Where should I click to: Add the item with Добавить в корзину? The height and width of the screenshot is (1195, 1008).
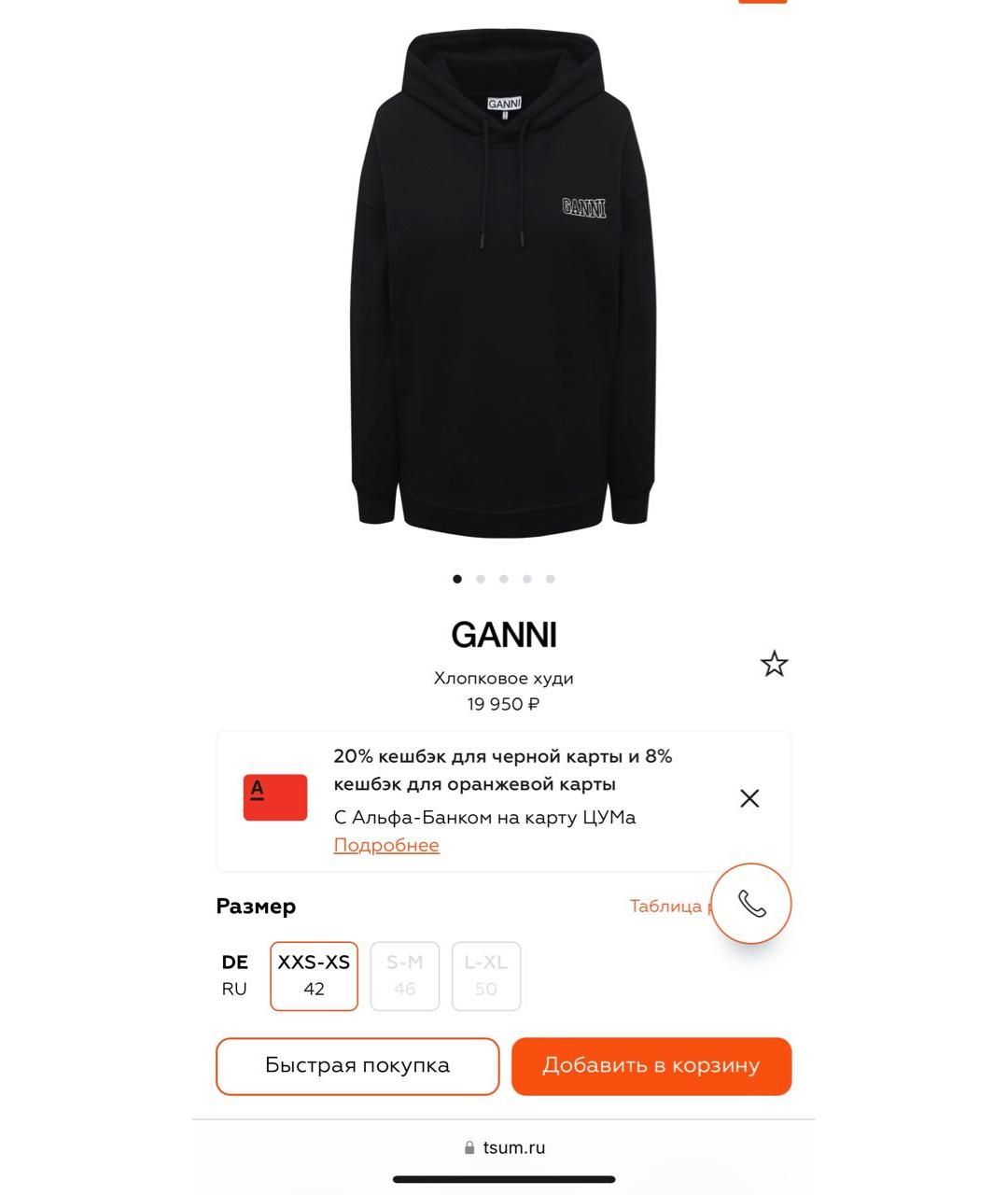[x=651, y=1065]
